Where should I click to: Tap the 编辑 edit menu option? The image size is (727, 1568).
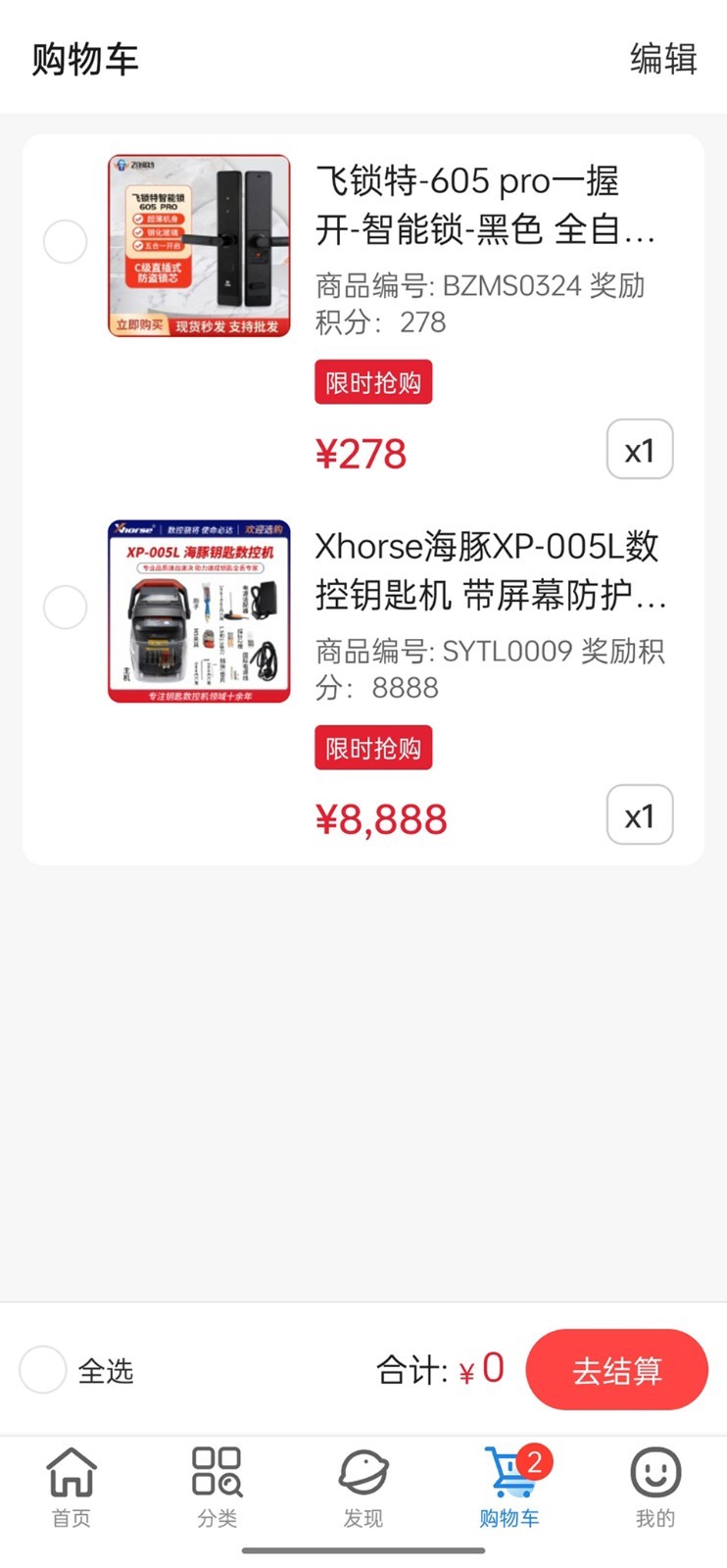coord(661,61)
